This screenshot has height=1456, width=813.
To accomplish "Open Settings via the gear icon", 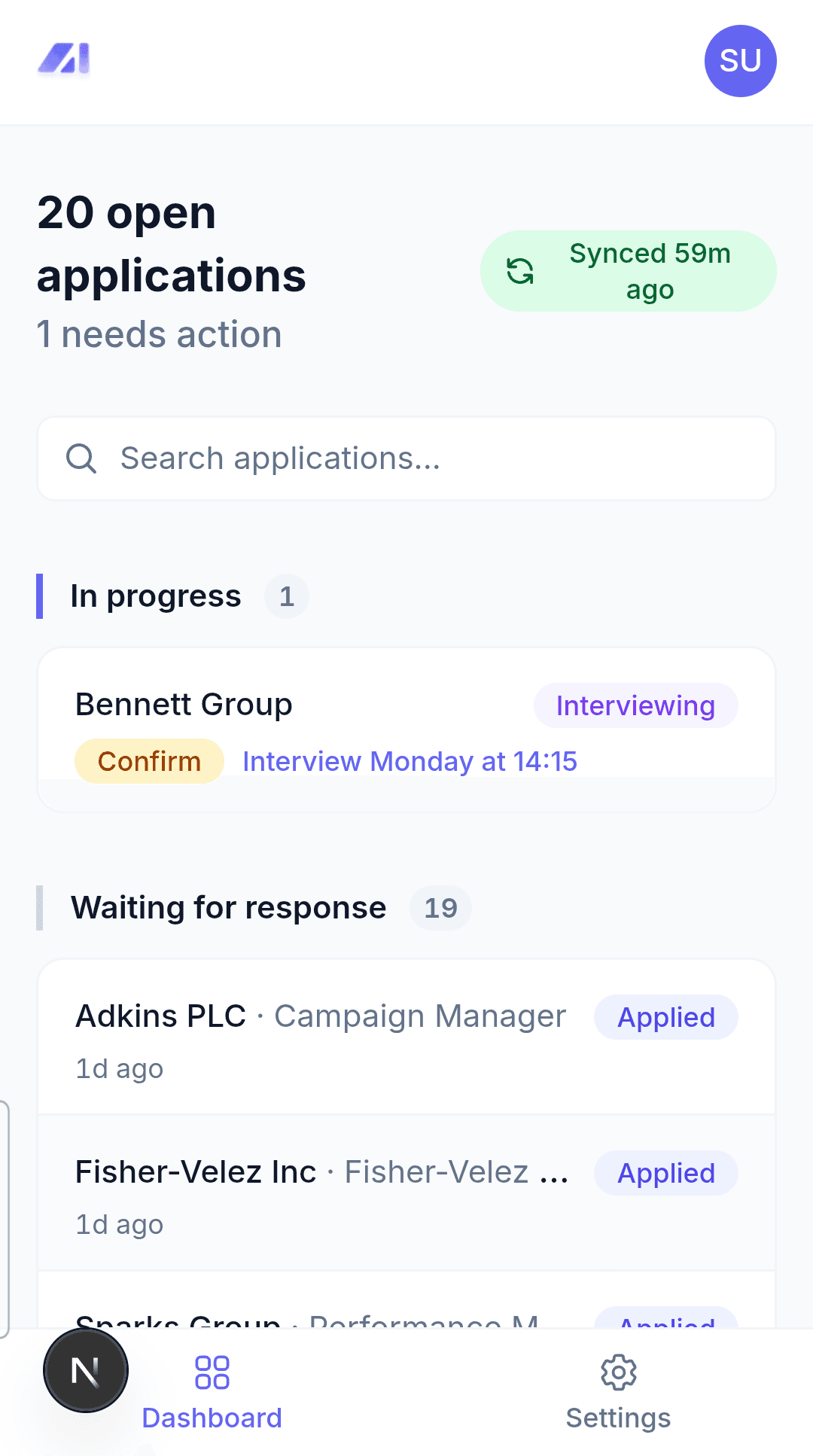I will [x=617, y=1372].
